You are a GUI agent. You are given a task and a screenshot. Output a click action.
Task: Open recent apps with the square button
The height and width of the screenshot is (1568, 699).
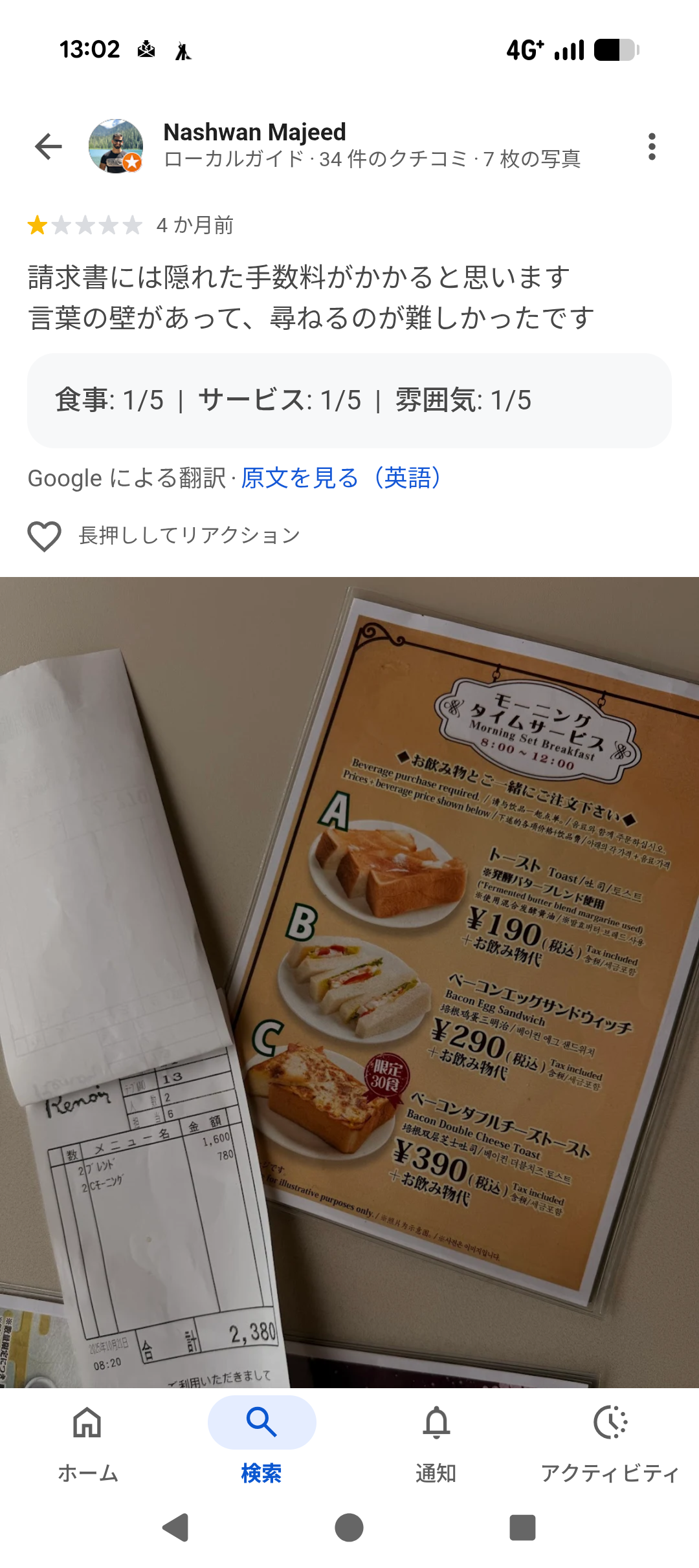click(x=522, y=1528)
